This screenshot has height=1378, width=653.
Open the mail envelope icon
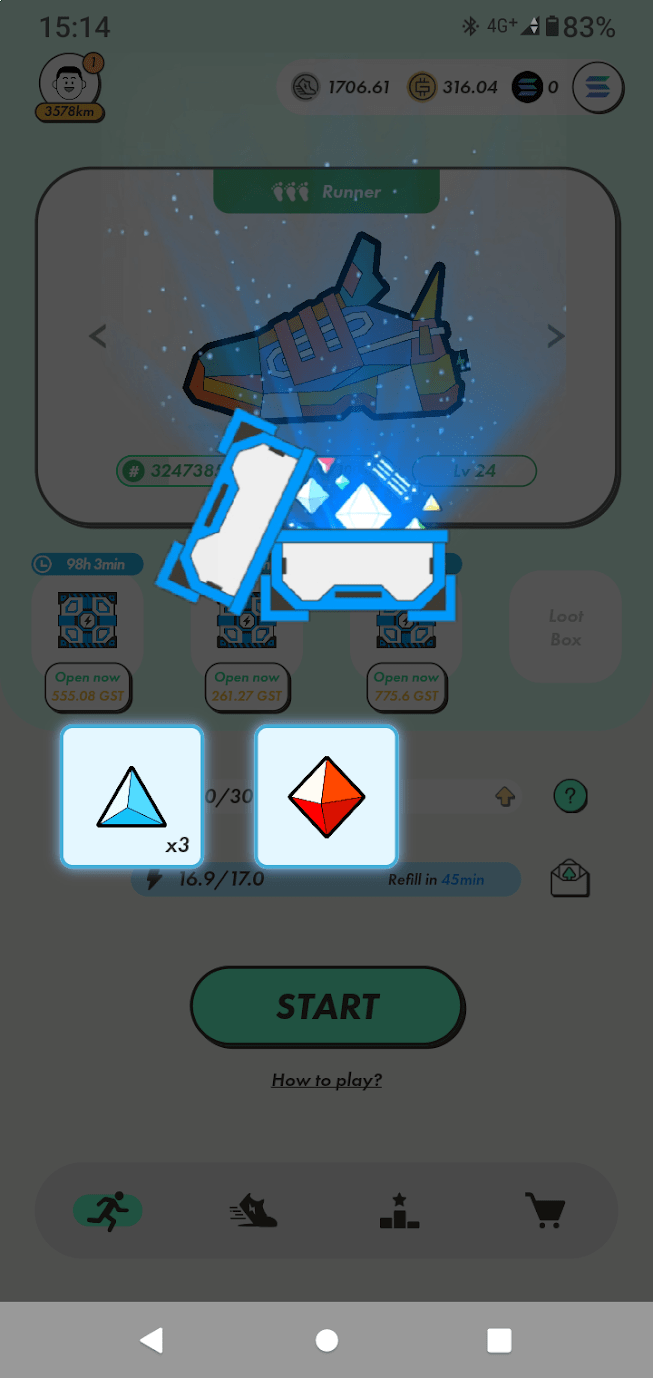[570, 878]
